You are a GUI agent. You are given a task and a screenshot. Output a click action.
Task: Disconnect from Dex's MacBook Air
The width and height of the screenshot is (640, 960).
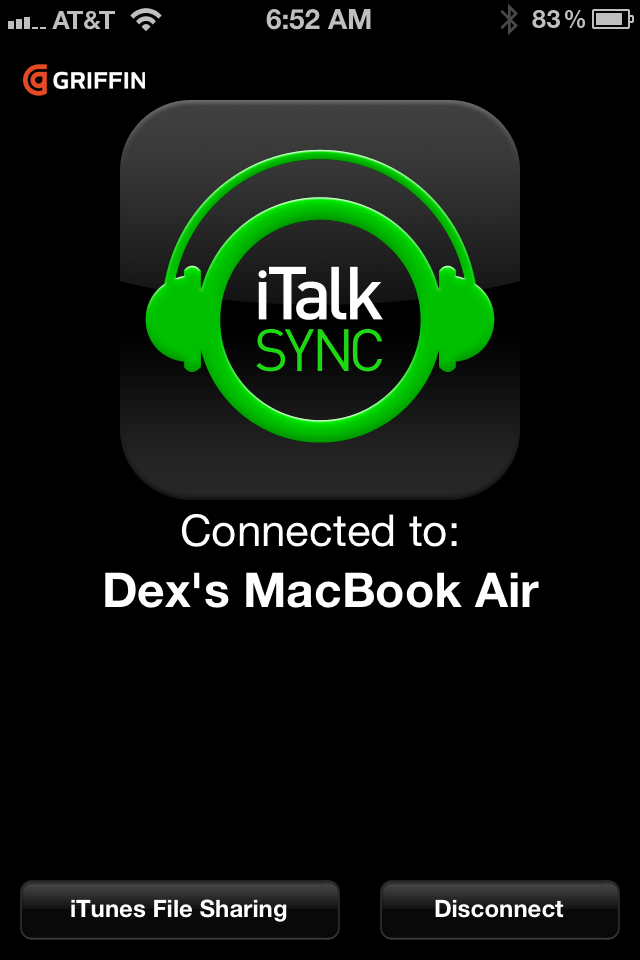(x=499, y=909)
